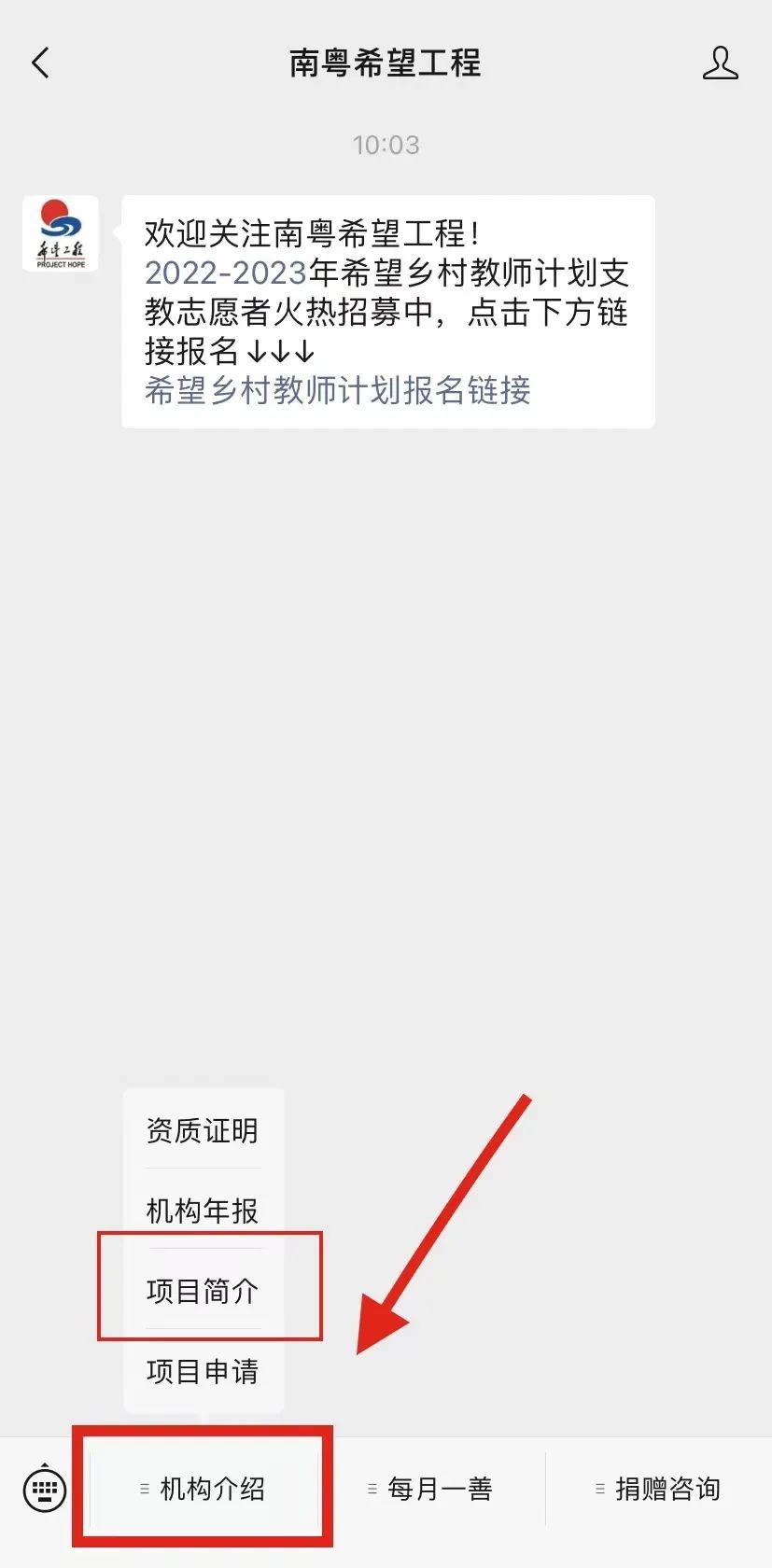Go back from 南粤希望工程 chat
Image resolution: width=772 pixels, height=1568 pixels.
pyautogui.click(x=40, y=63)
